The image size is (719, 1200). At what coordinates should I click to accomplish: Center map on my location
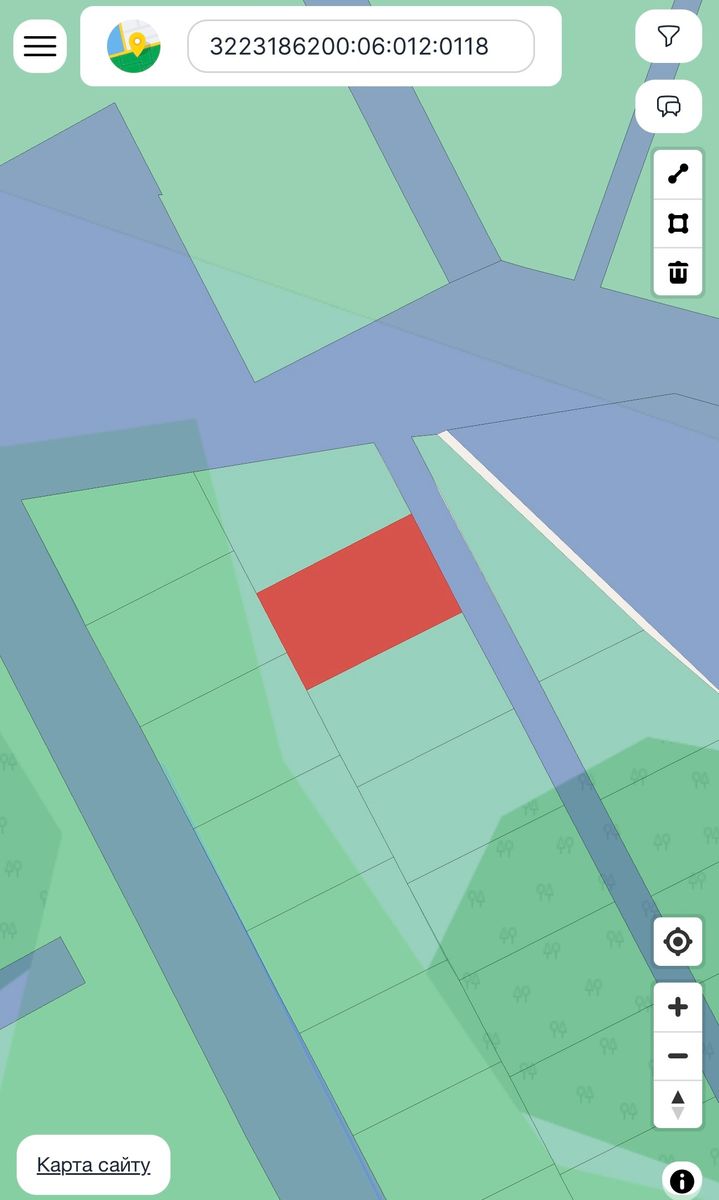(x=678, y=941)
